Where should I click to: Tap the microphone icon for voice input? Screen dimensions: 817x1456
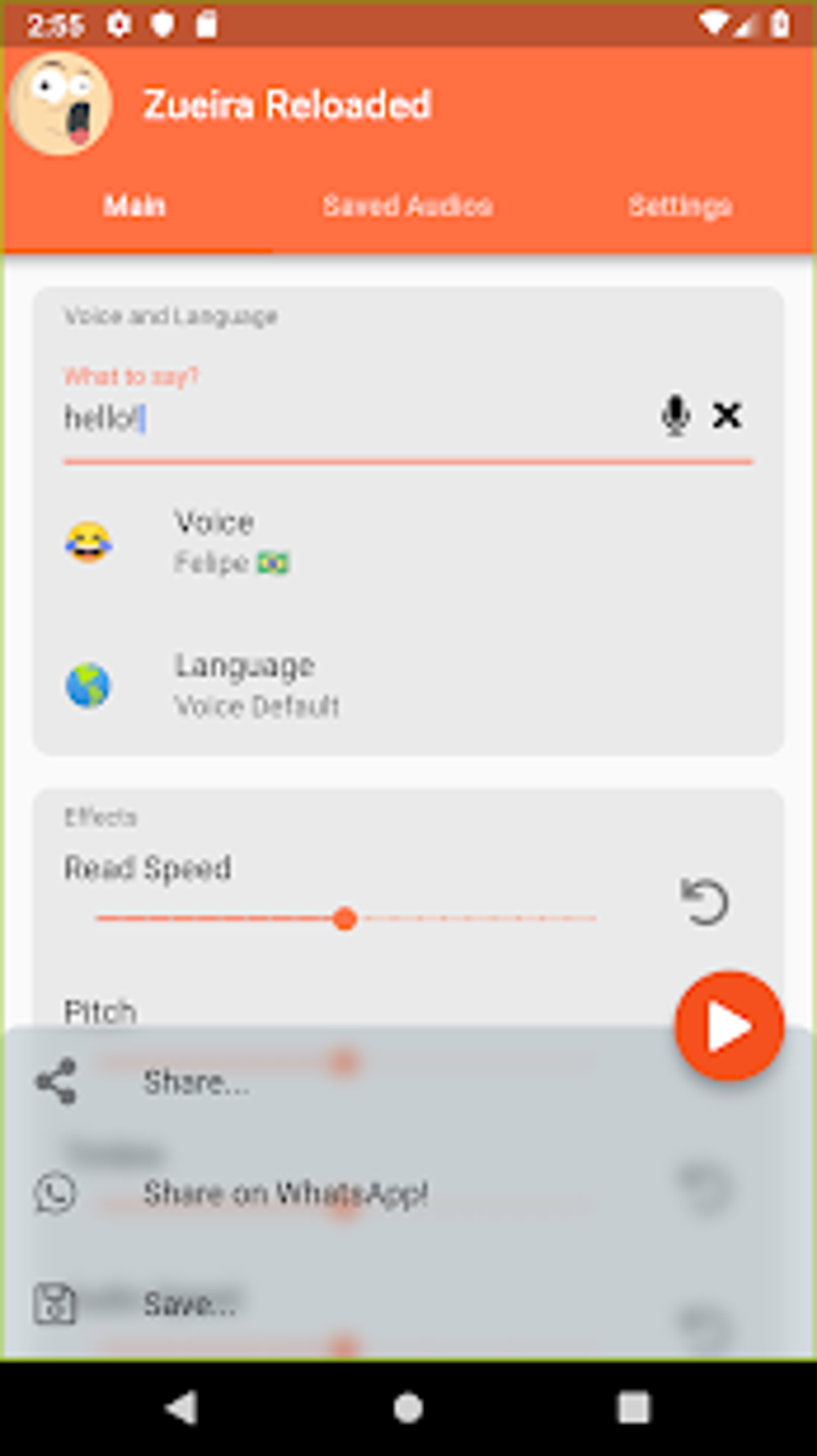click(675, 415)
